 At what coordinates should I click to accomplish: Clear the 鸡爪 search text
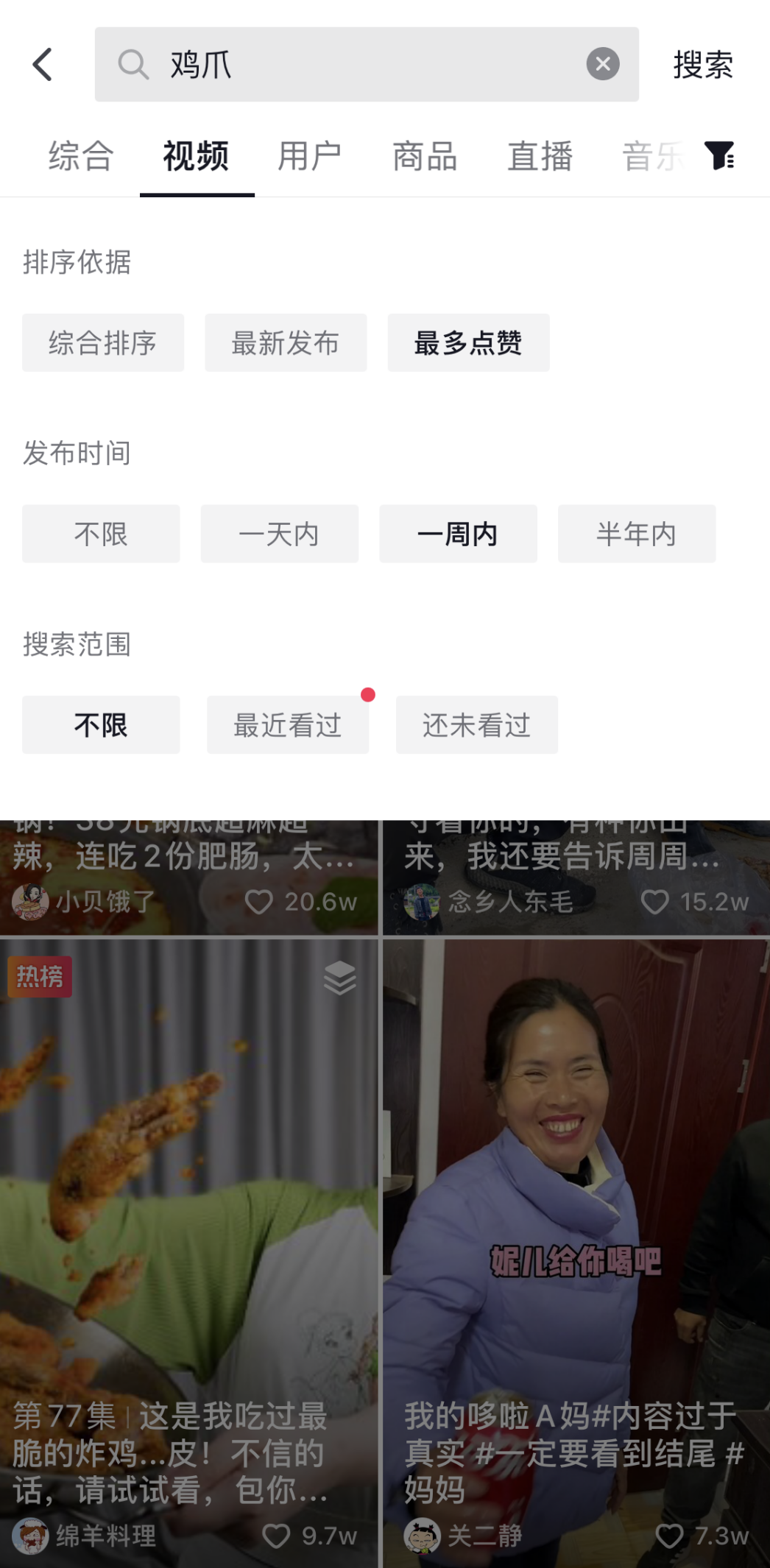coord(602,64)
